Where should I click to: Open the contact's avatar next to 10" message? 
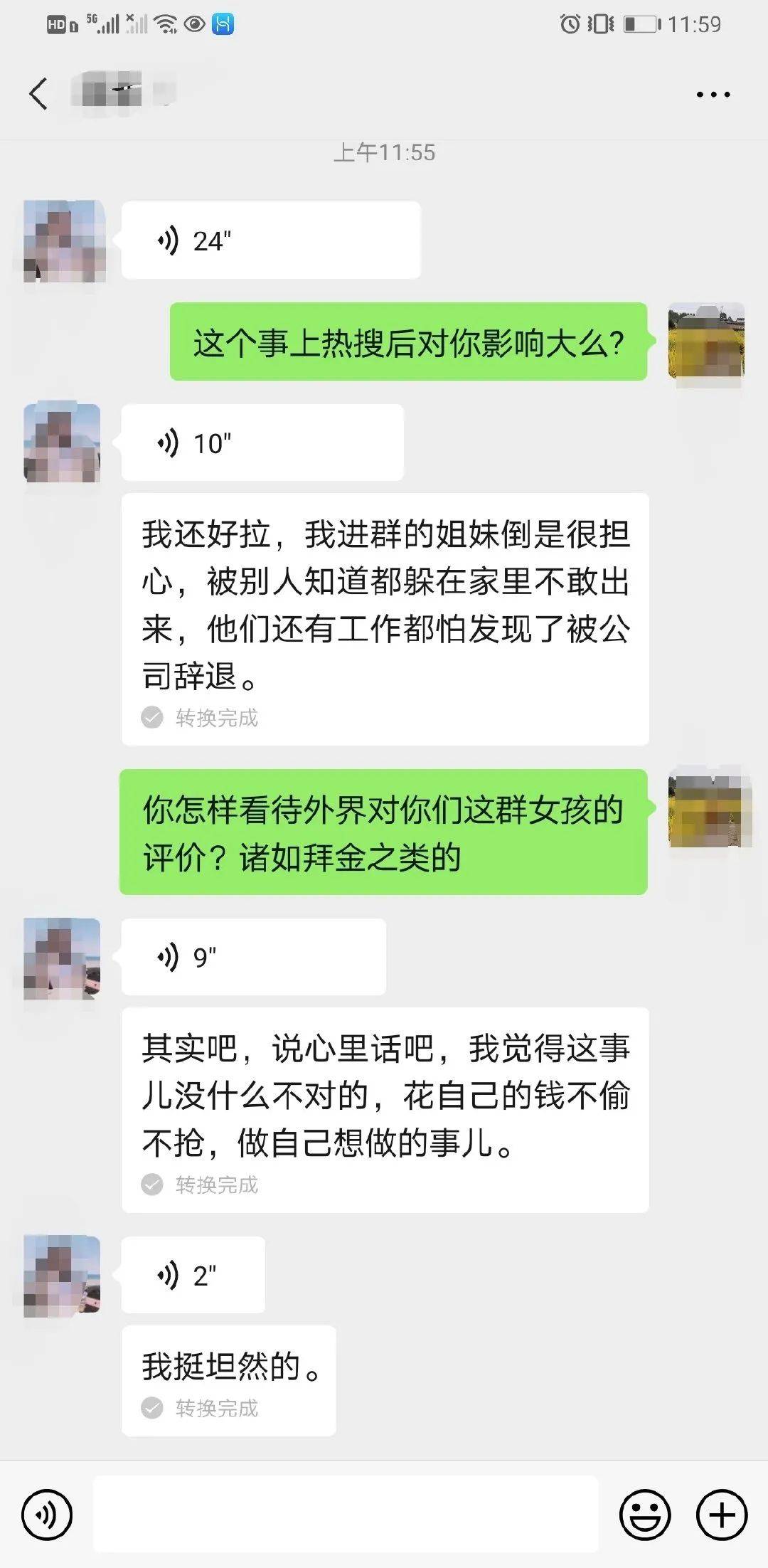[60, 441]
